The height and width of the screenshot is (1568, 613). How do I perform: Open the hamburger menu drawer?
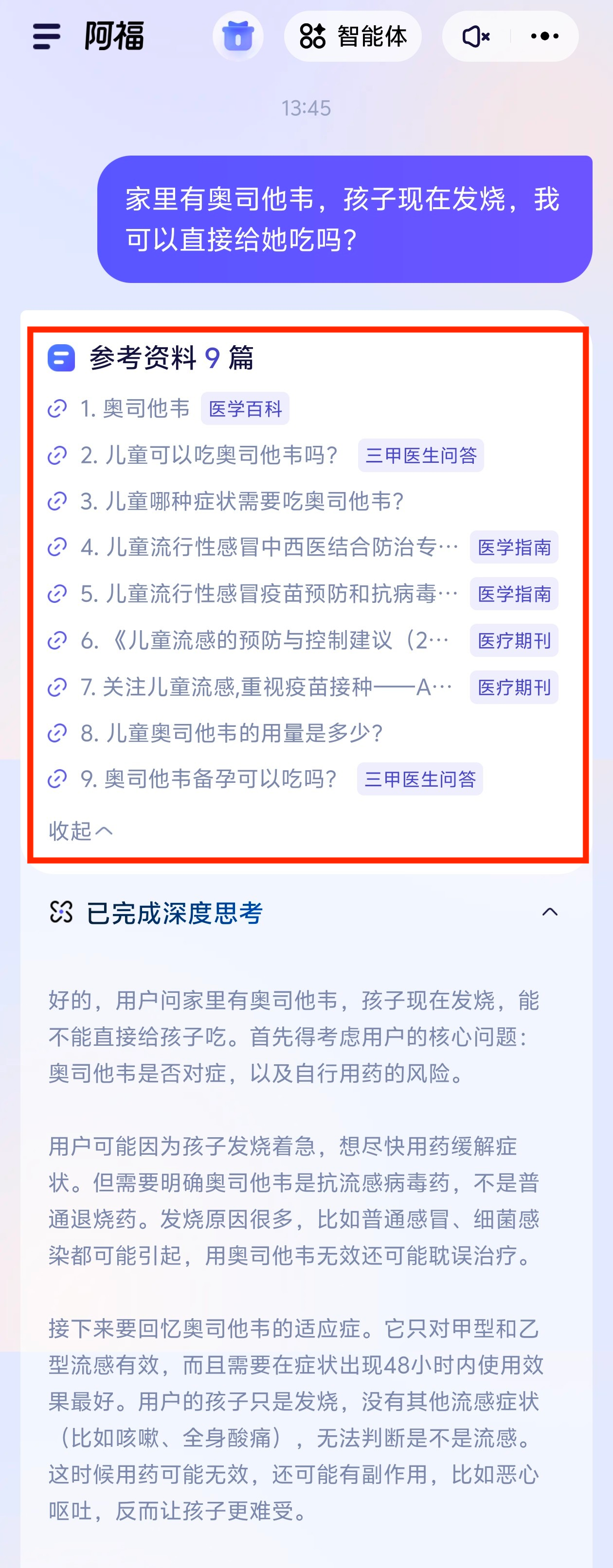(x=46, y=36)
